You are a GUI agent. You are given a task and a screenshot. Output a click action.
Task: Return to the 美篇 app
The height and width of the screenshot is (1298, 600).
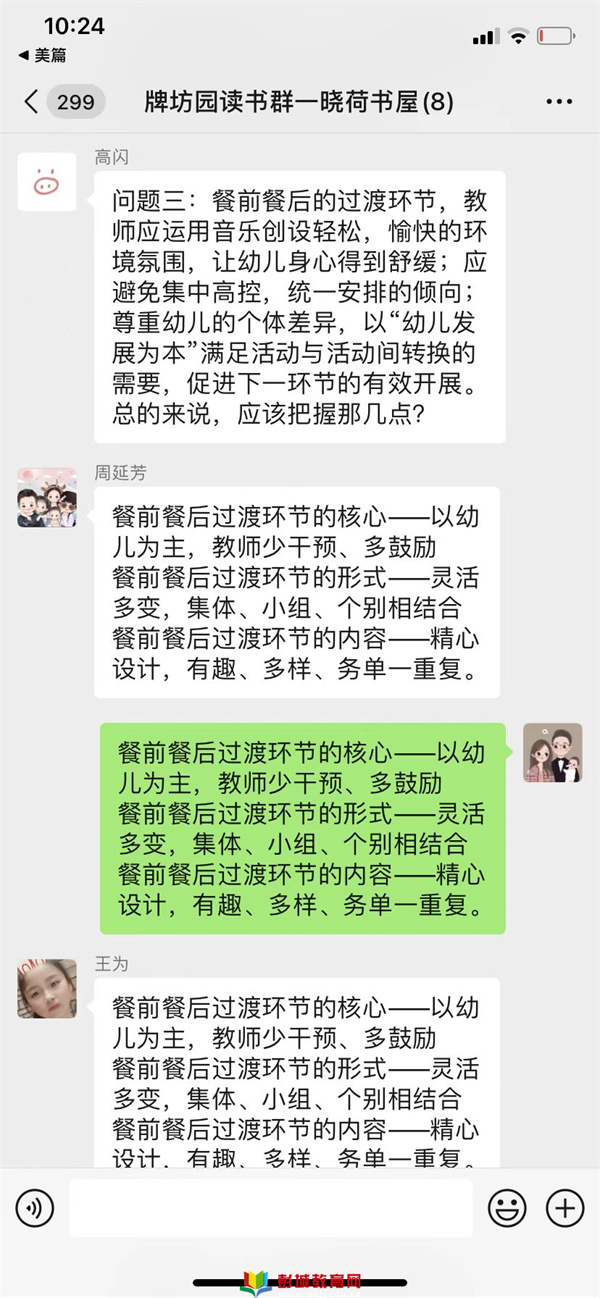tap(42, 56)
